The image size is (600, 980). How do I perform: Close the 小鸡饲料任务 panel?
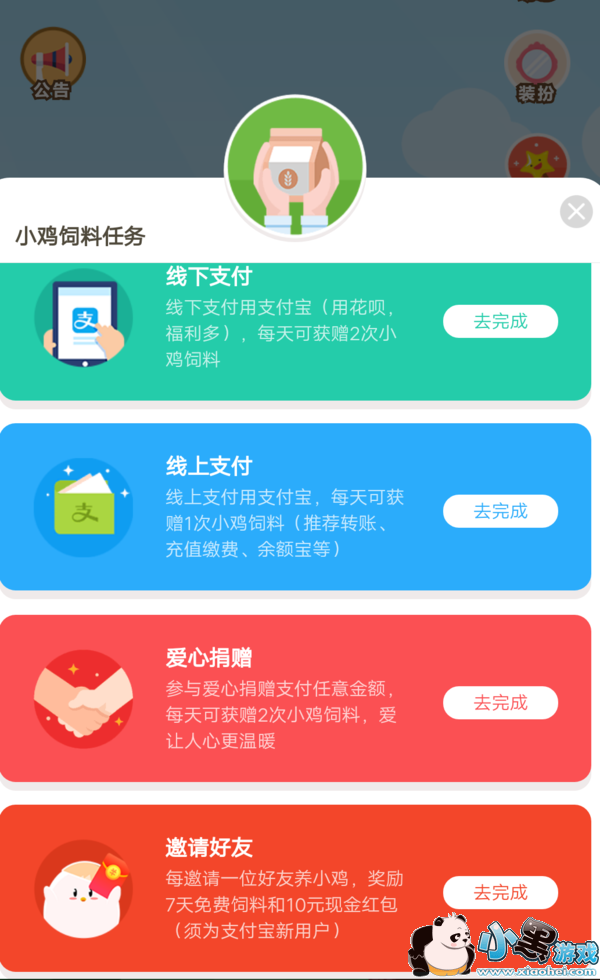pos(576,212)
